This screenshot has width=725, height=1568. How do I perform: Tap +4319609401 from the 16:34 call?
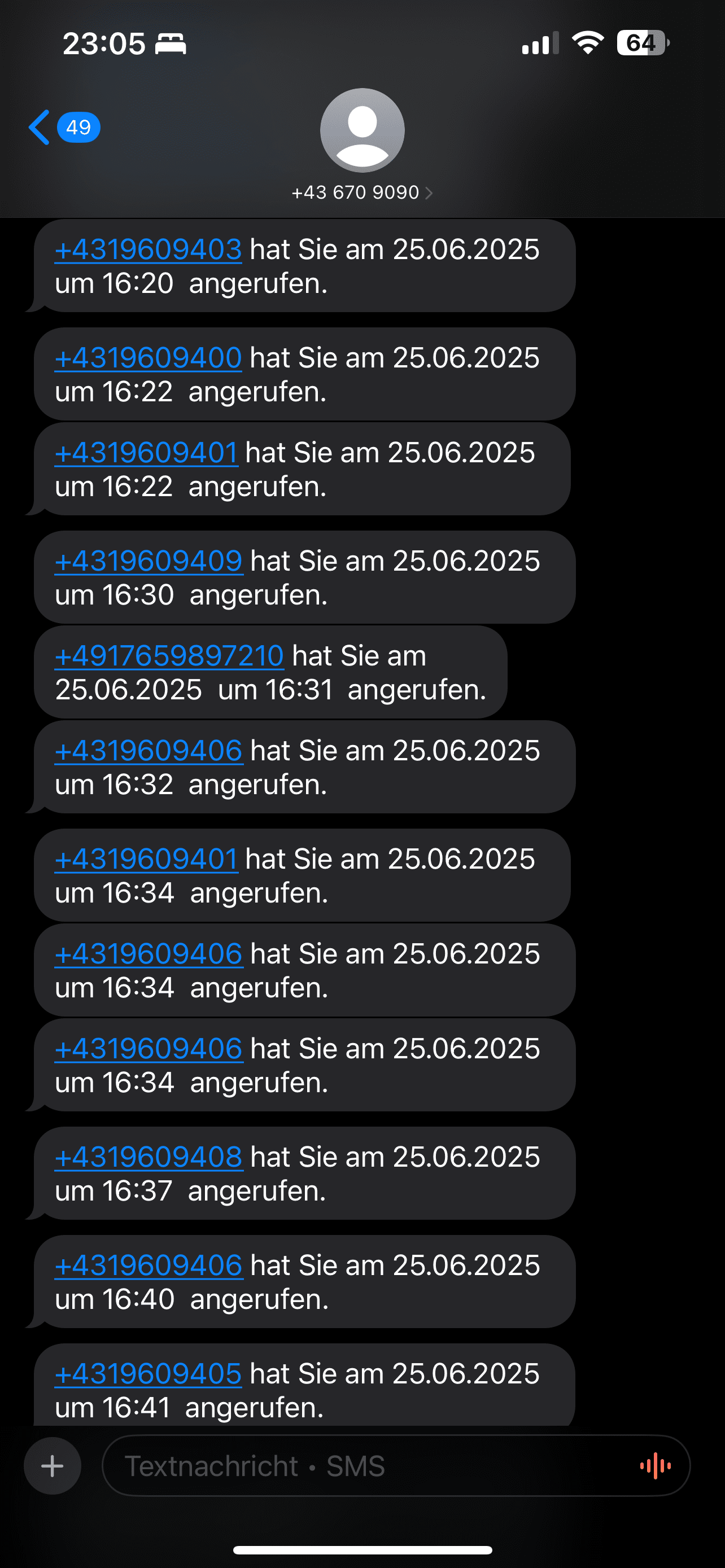(x=146, y=860)
